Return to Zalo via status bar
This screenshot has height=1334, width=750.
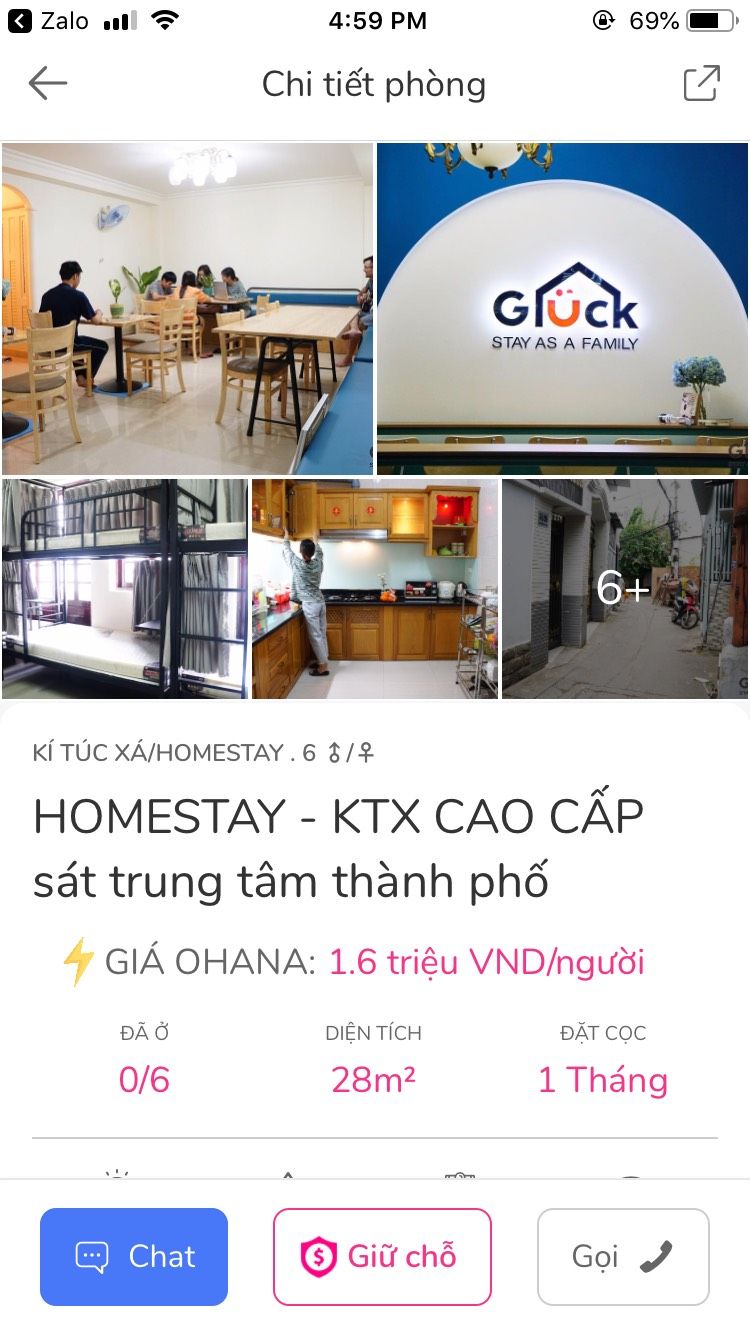pos(50,21)
